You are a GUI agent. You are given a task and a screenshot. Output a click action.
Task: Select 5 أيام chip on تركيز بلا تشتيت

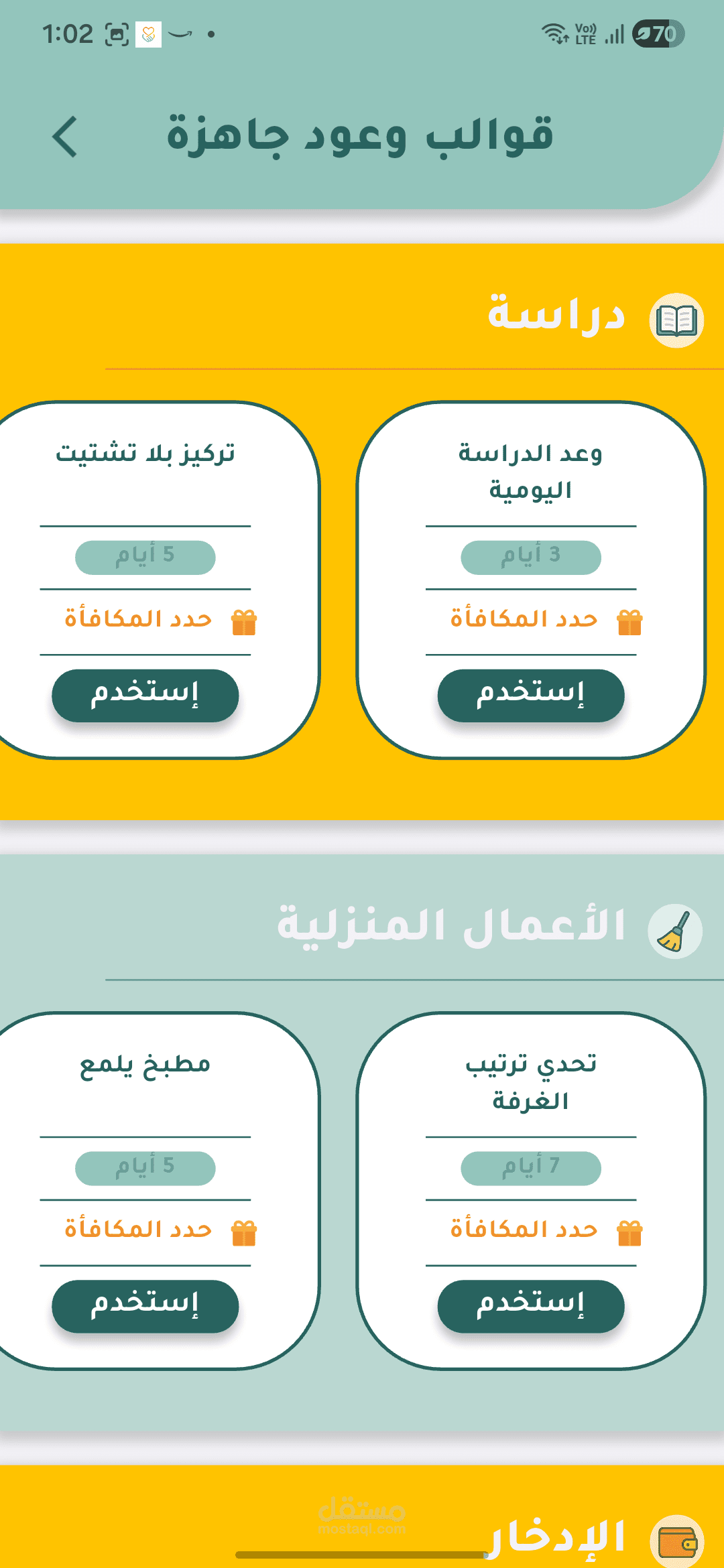pyautogui.click(x=145, y=557)
